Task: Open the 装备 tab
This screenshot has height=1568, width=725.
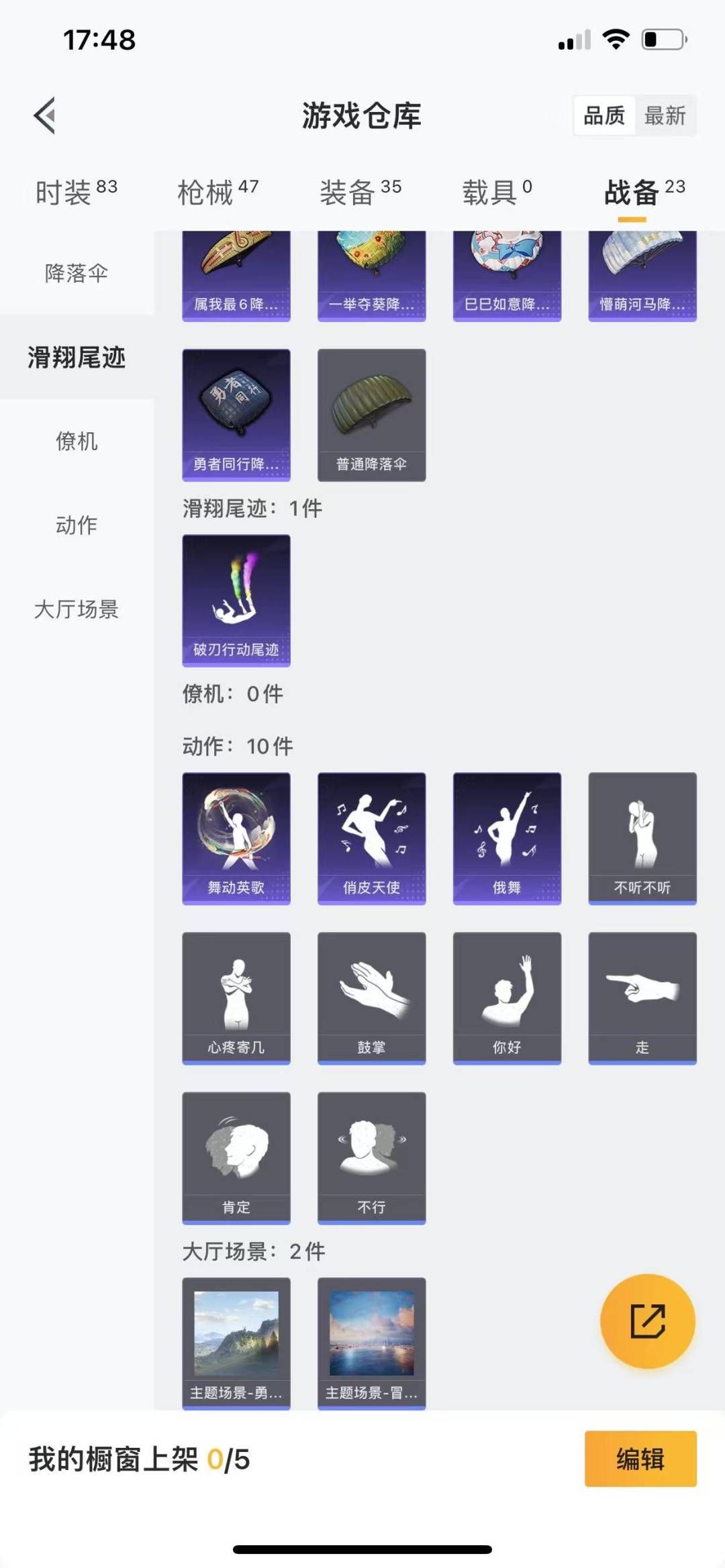Action: point(360,193)
